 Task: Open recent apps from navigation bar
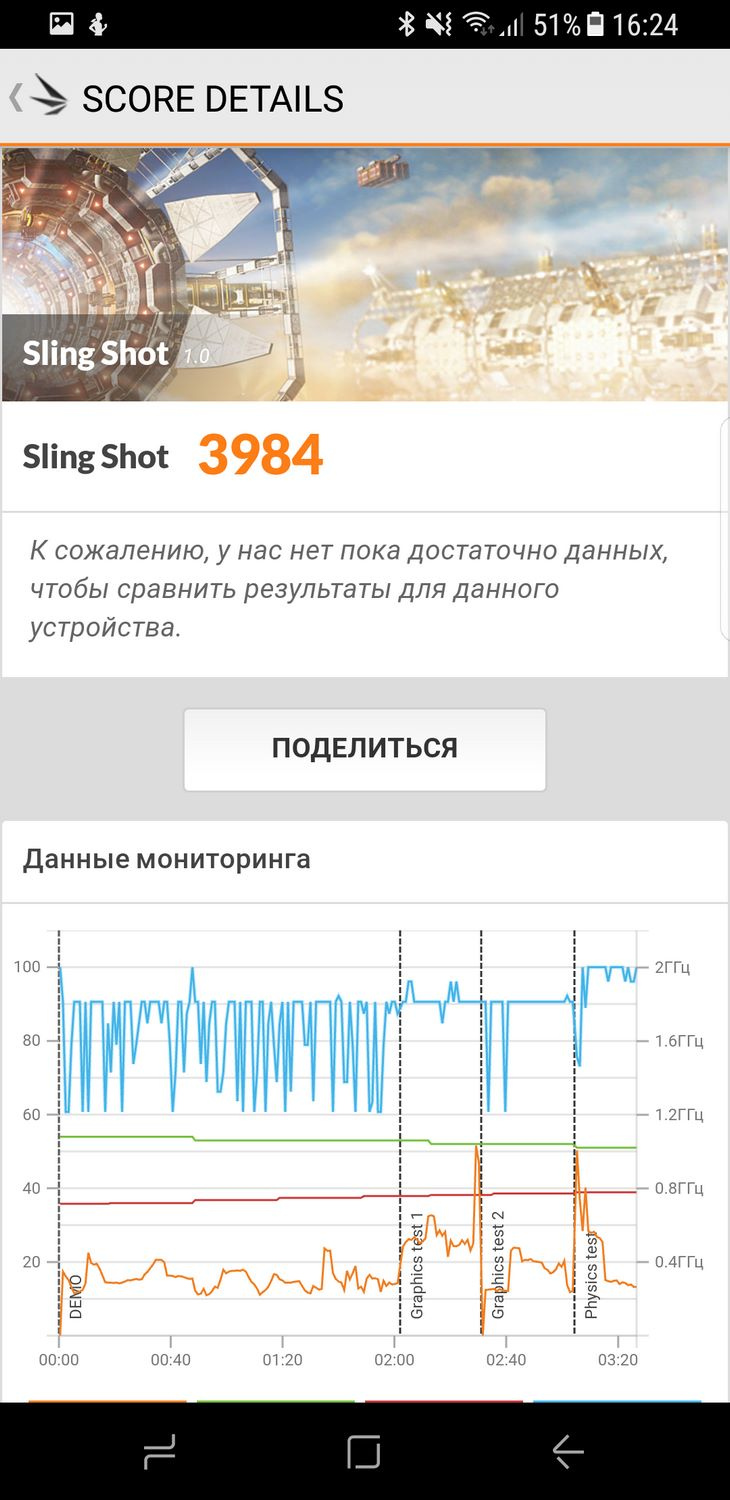click(160, 1451)
